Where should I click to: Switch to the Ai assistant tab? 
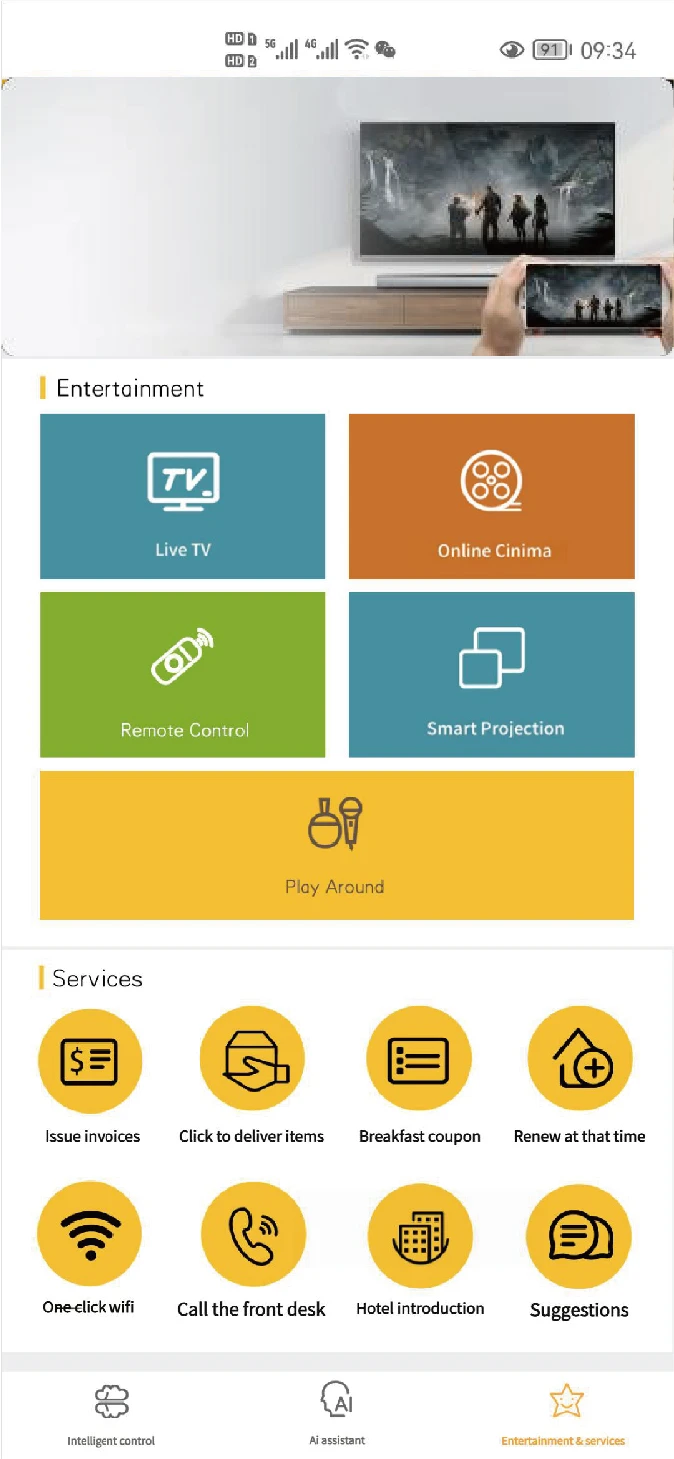coord(337,1411)
